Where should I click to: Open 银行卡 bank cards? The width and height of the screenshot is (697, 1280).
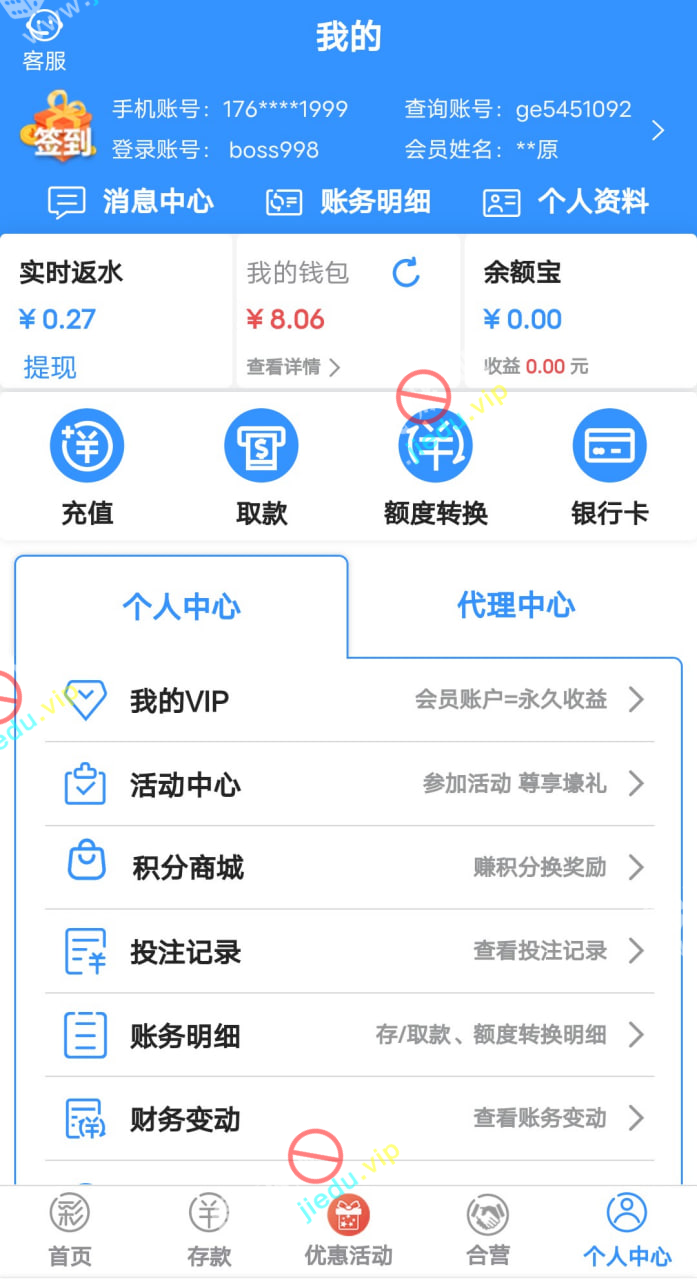pos(609,471)
